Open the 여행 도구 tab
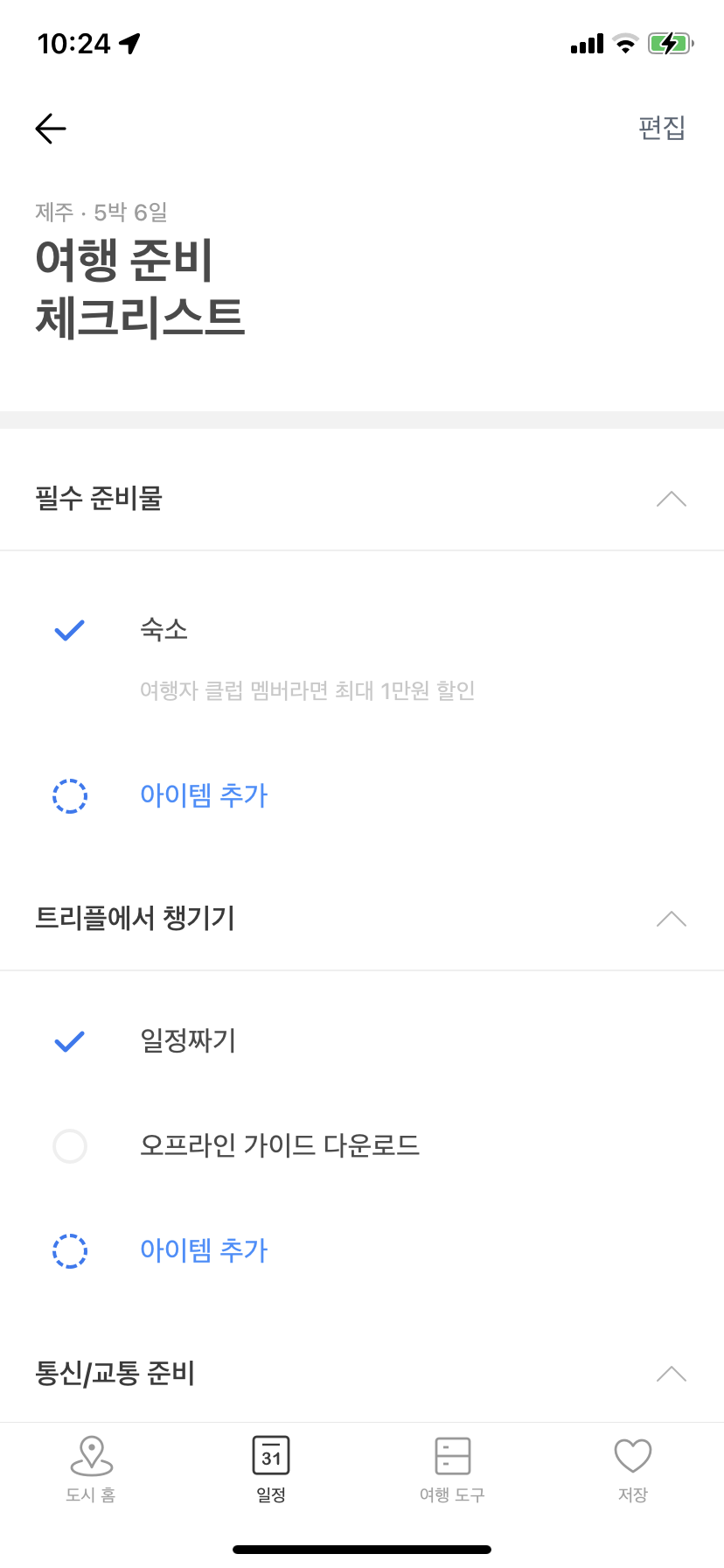Screen dimensions: 724x1568 coord(452,1469)
